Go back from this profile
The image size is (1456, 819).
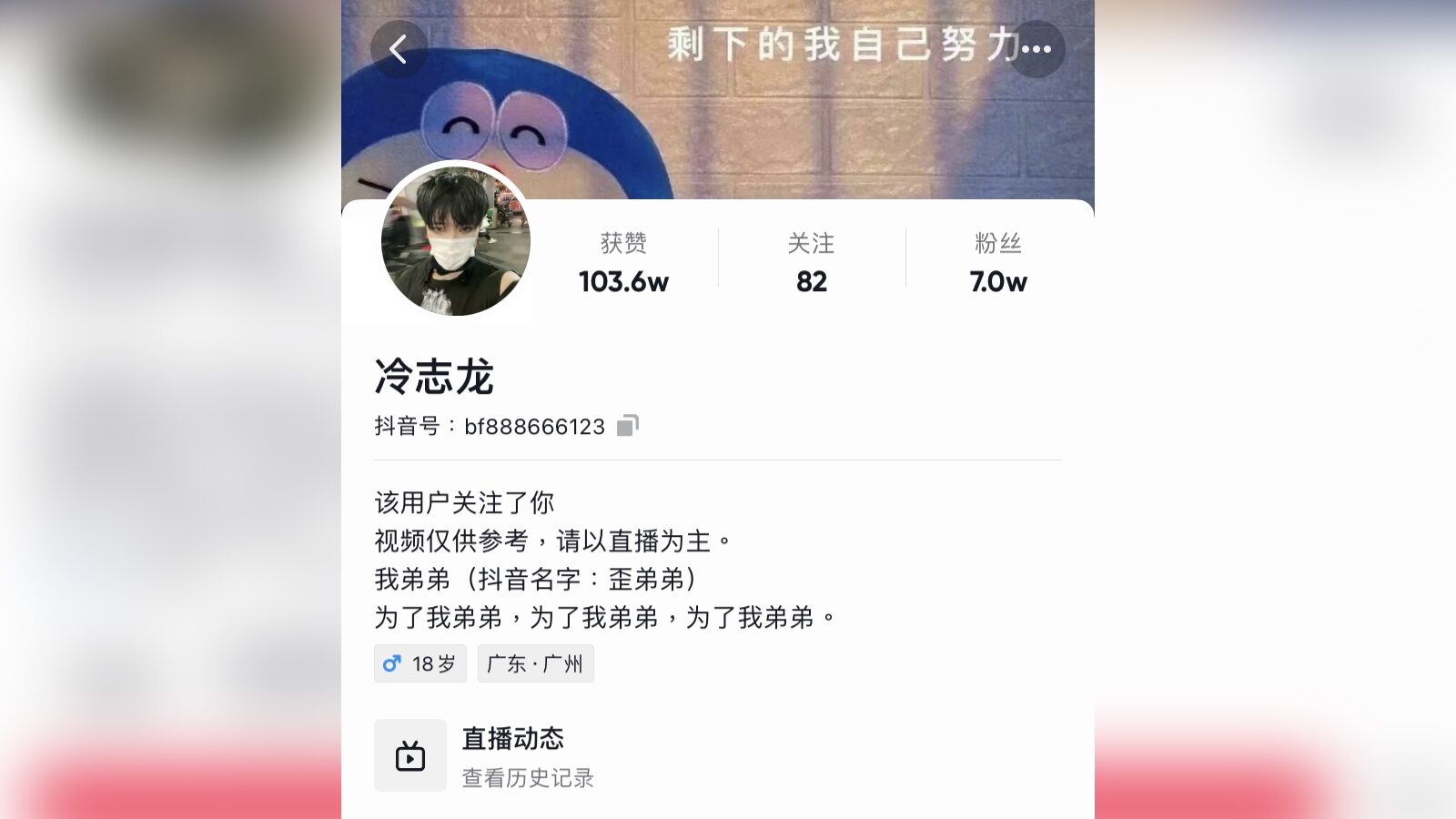point(399,49)
